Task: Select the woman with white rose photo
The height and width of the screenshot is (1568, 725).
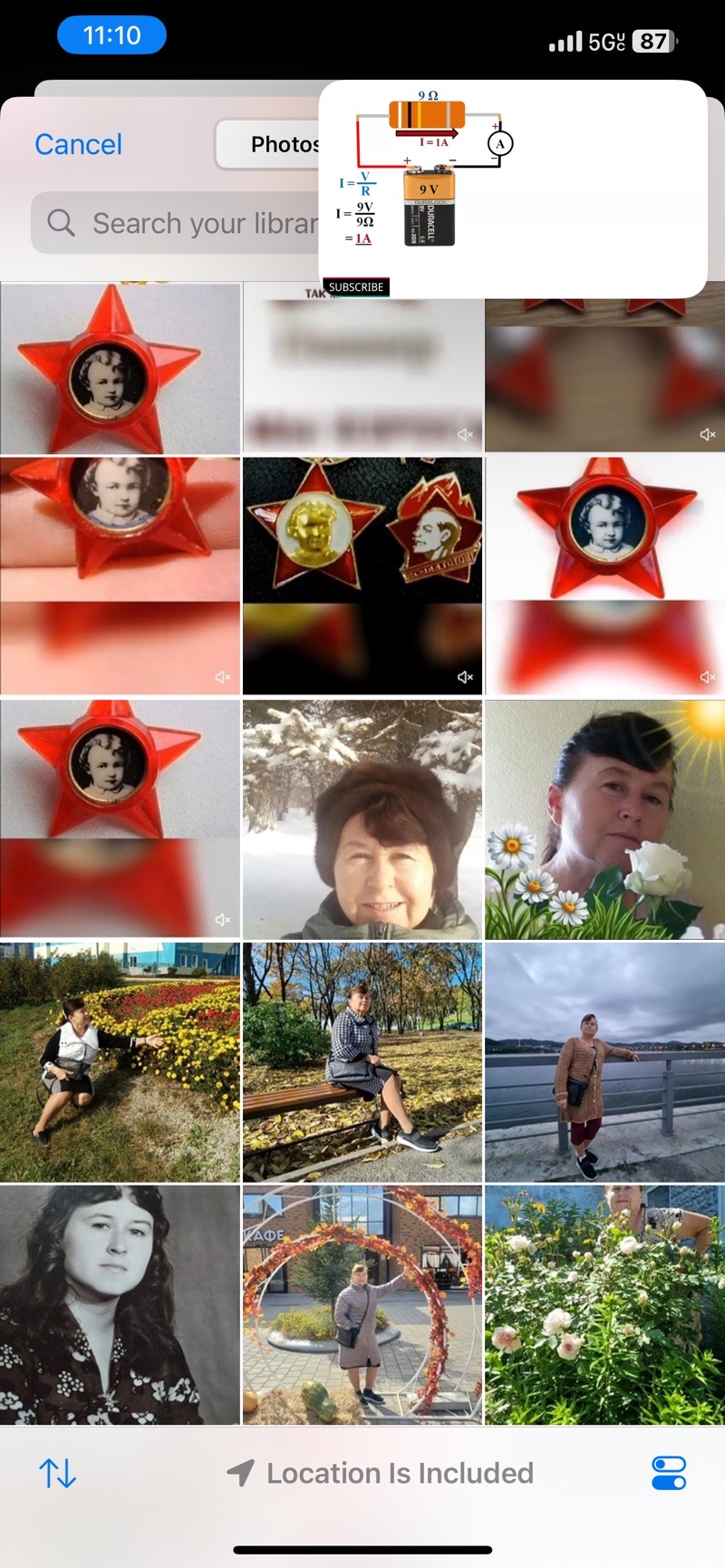Action: 604,818
